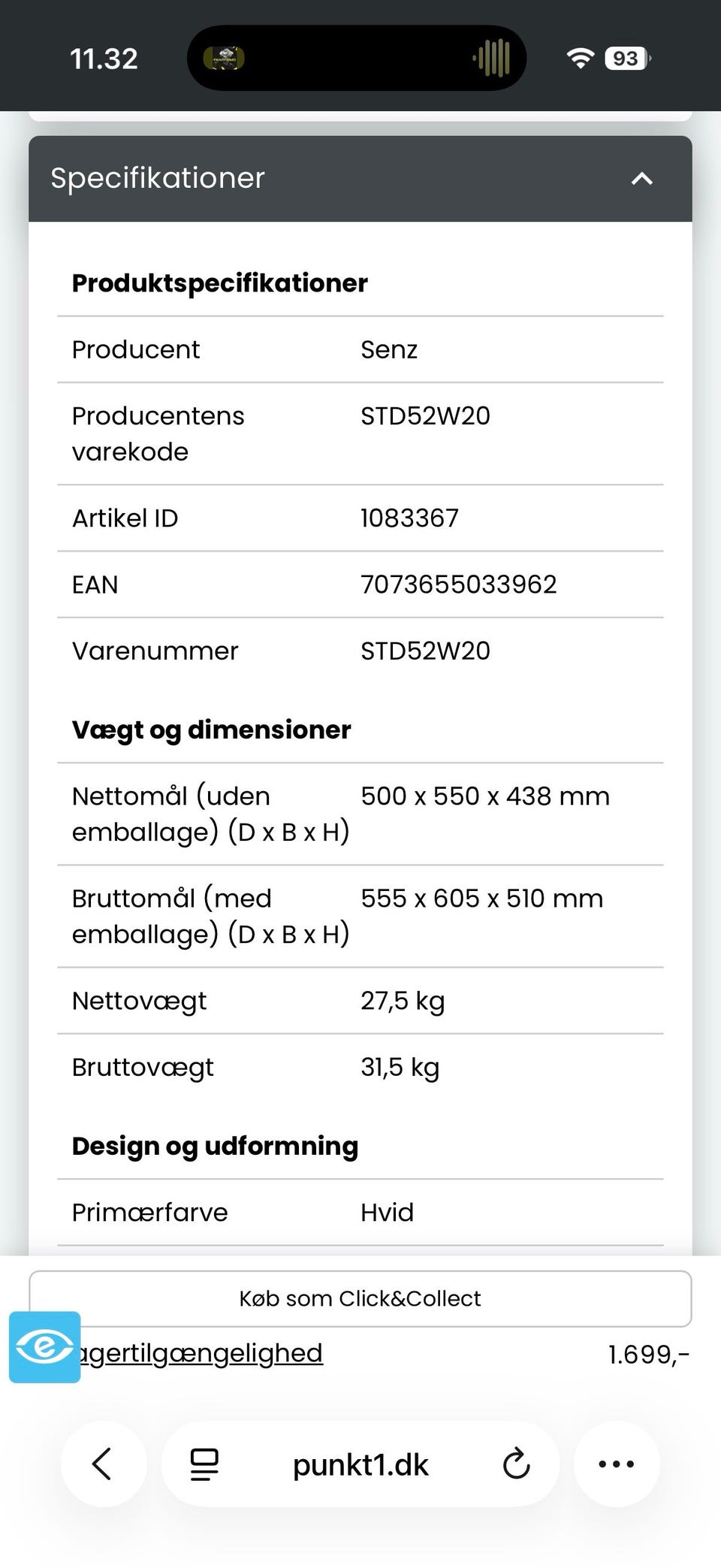
Task: Tap Køb som Click&Collect button
Action: 360,1298
